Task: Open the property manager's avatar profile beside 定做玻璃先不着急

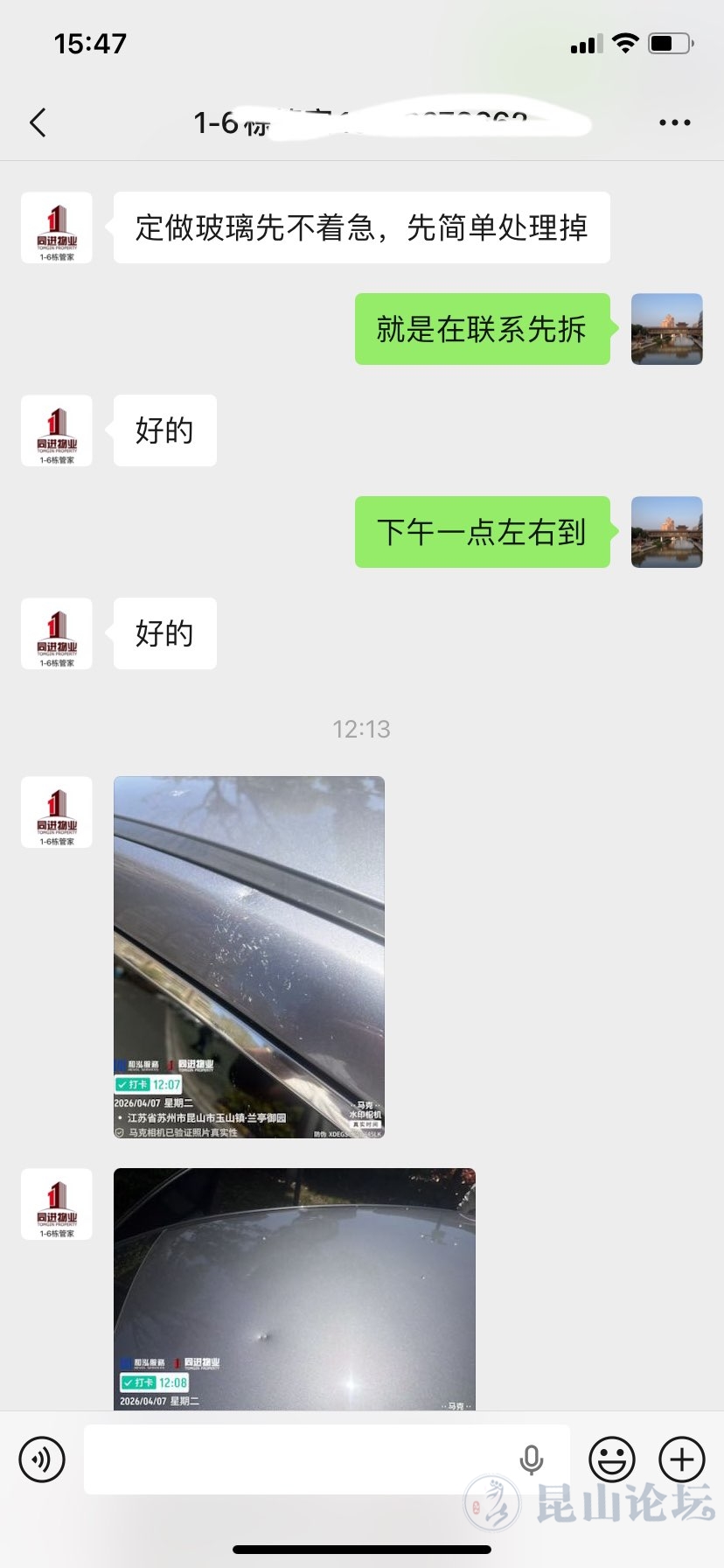Action: [57, 227]
